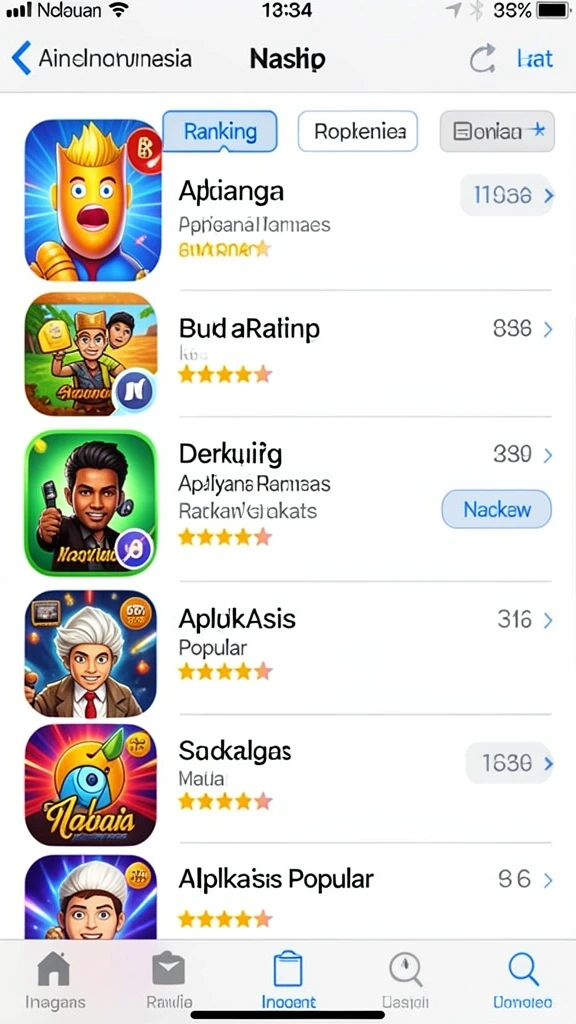The image size is (576, 1024).
Task: Open the Uonoieo search tab
Action: [x=522, y=978]
